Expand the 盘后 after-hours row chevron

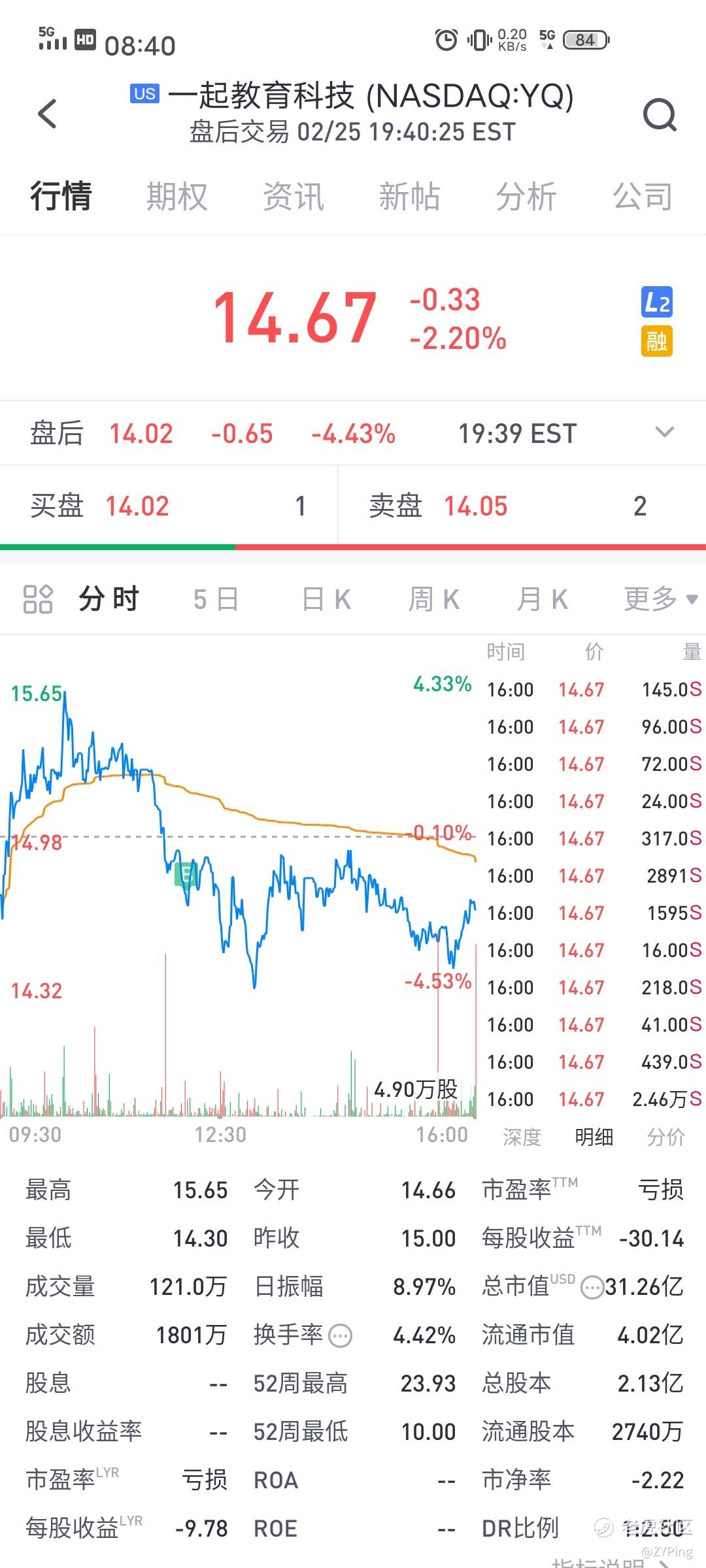[x=664, y=433]
